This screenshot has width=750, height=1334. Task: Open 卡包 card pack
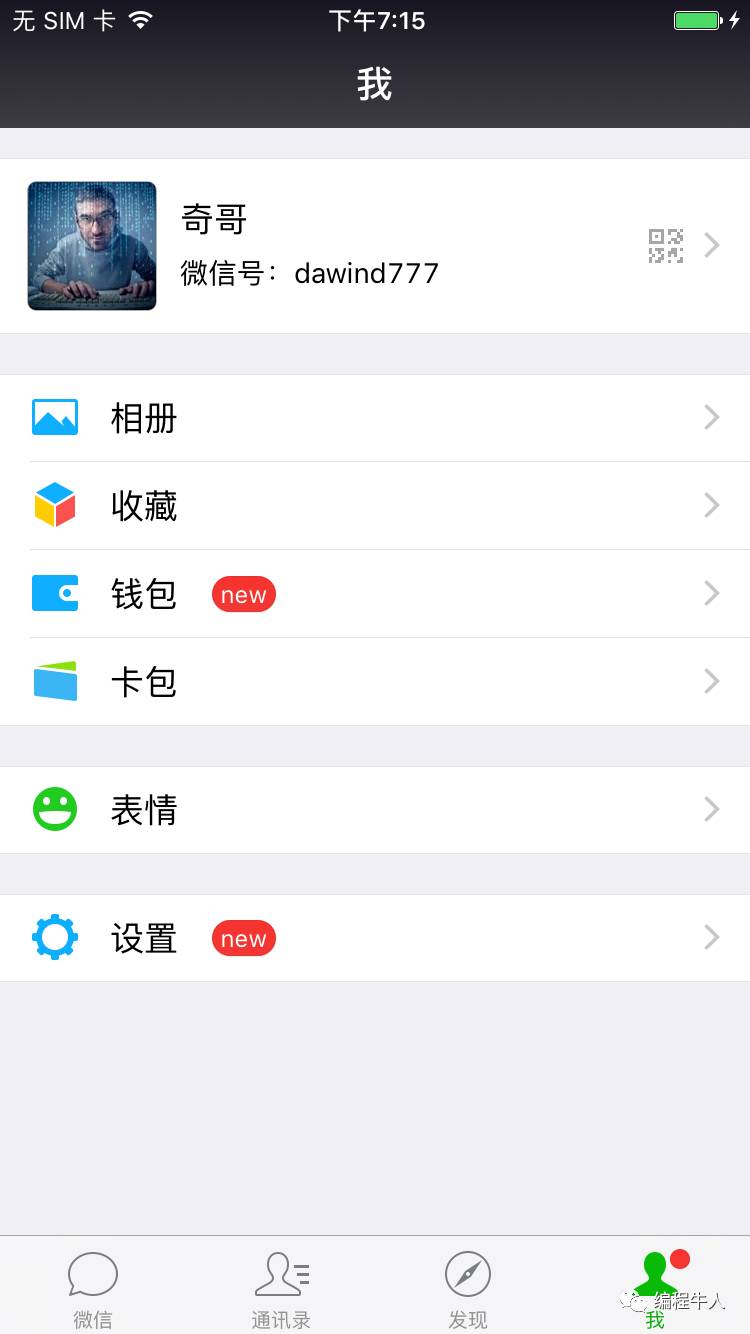[375, 682]
